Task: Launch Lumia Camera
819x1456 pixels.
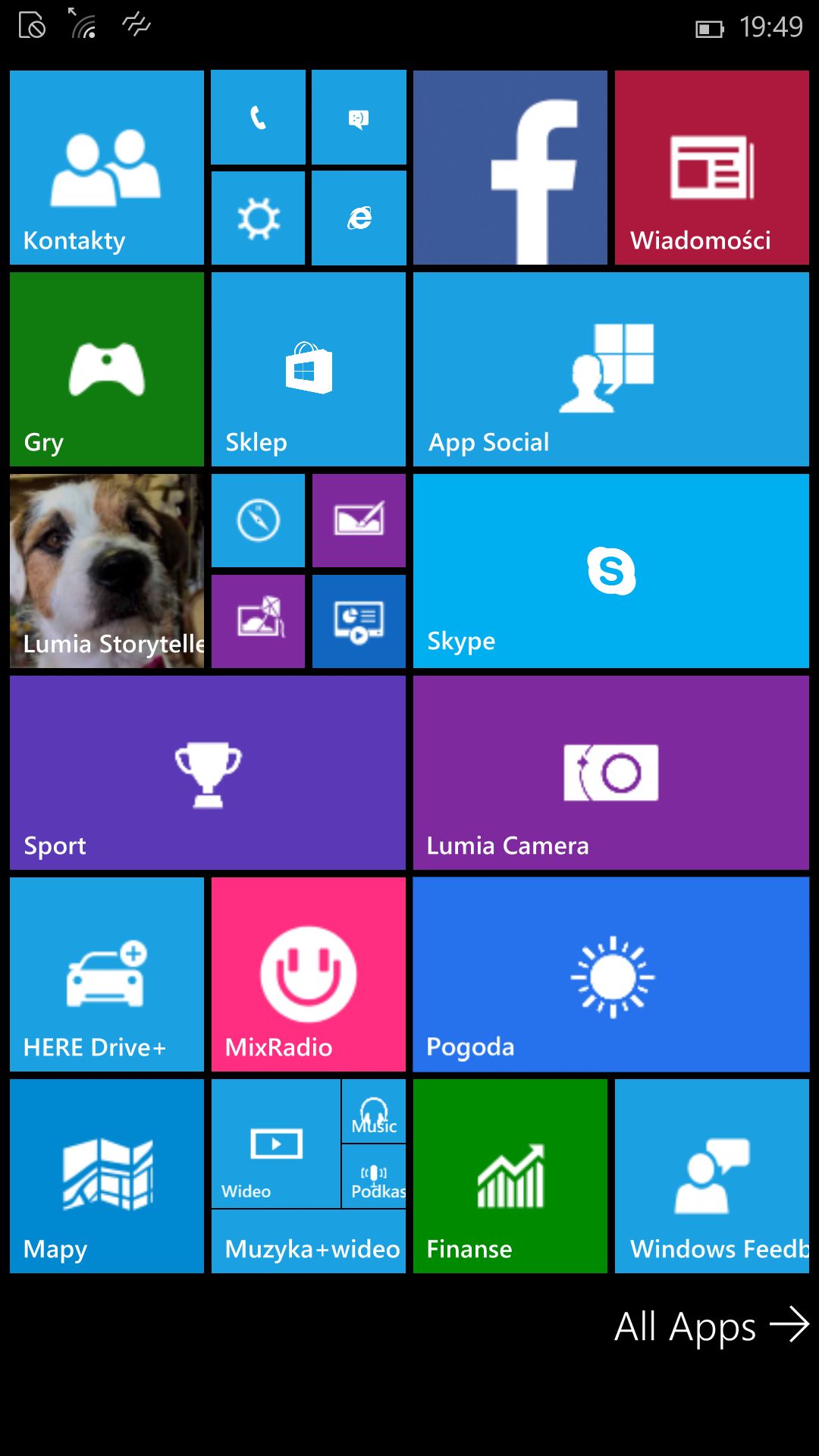Action: [x=611, y=773]
